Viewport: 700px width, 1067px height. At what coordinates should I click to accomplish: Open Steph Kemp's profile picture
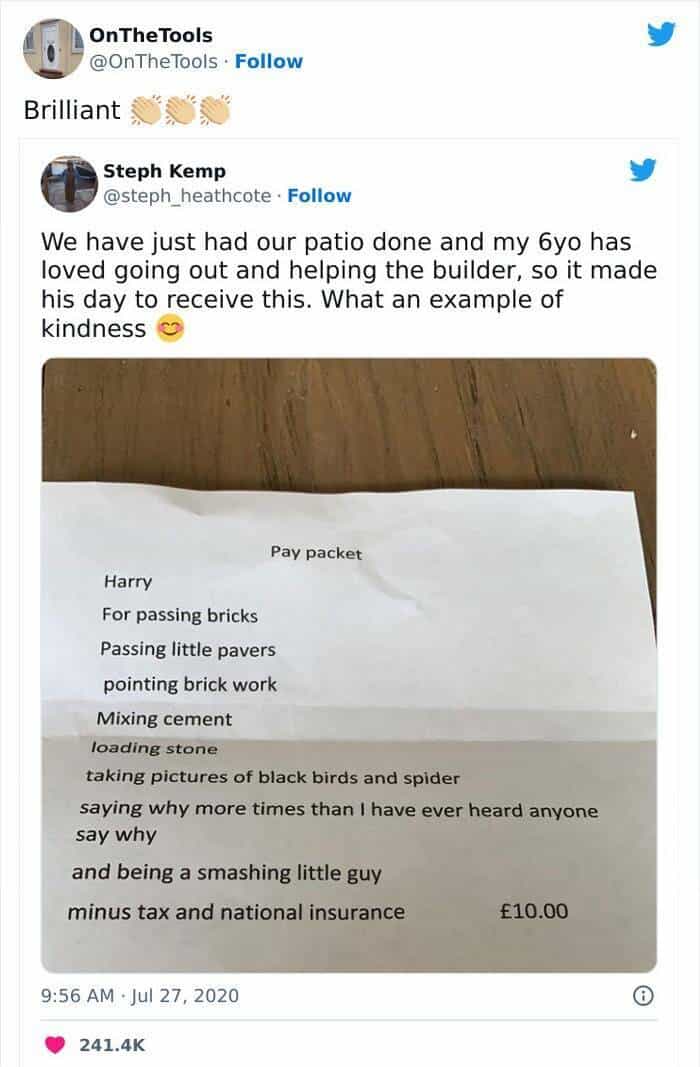[x=69, y=184]
